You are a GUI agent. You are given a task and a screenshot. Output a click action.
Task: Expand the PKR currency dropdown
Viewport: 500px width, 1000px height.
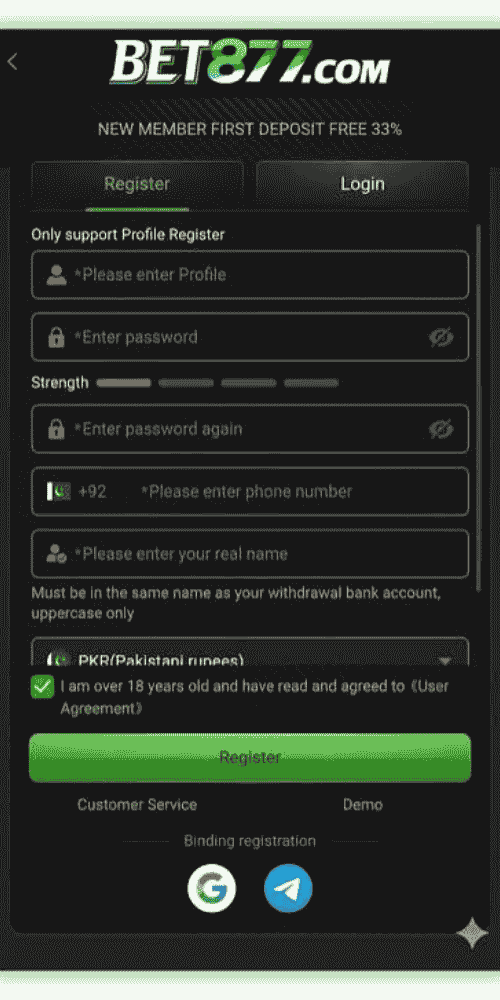(250, 653)
